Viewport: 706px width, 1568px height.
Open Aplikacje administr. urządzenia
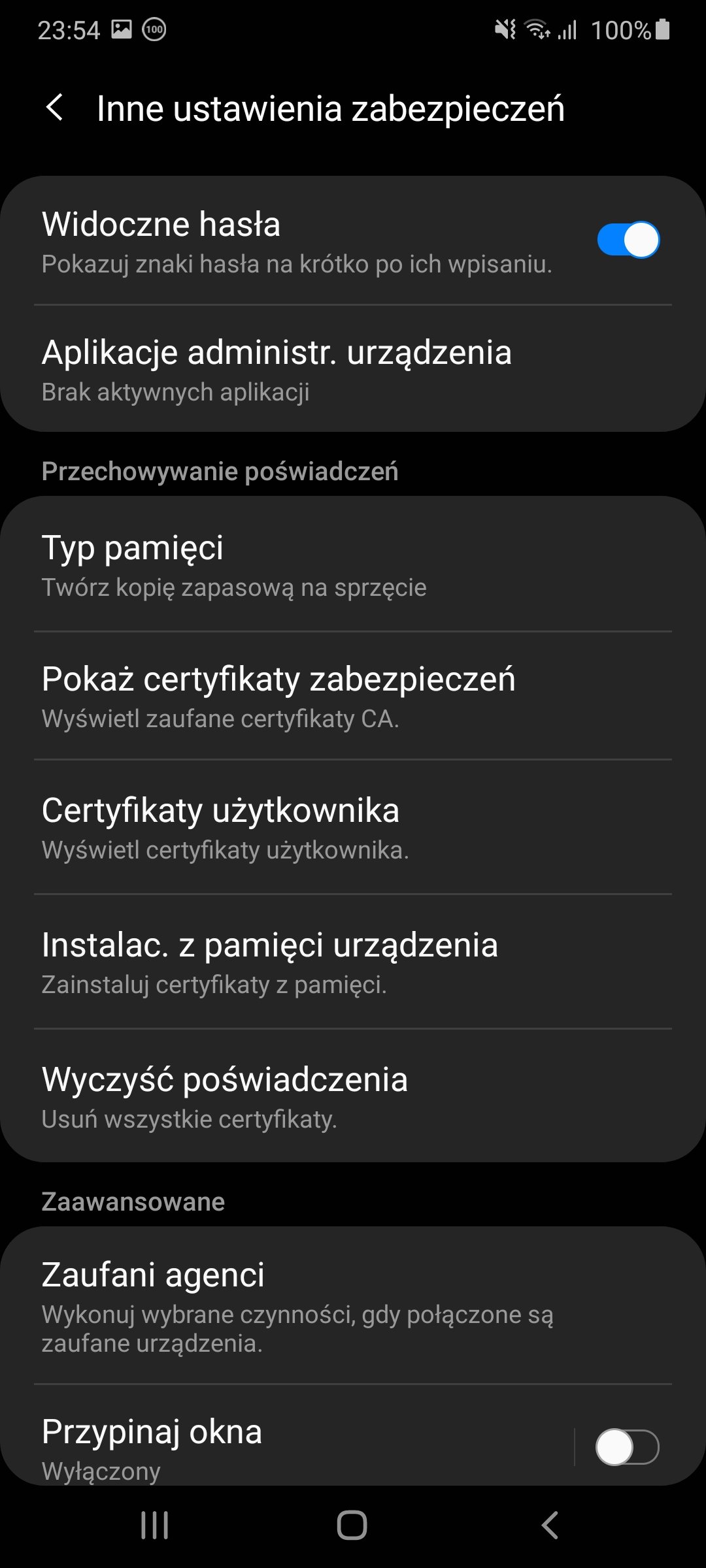tap(353, 369)
